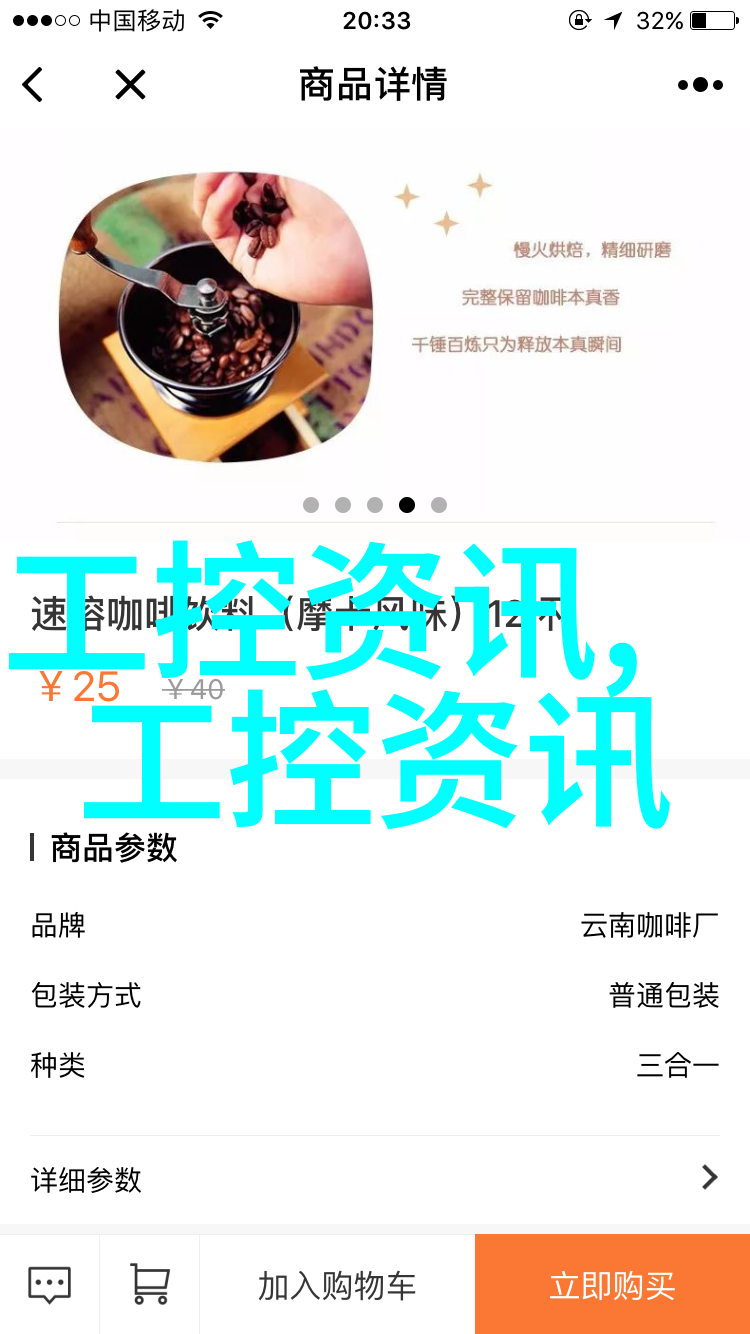Open customer service chat icon

coord(49,1284)
